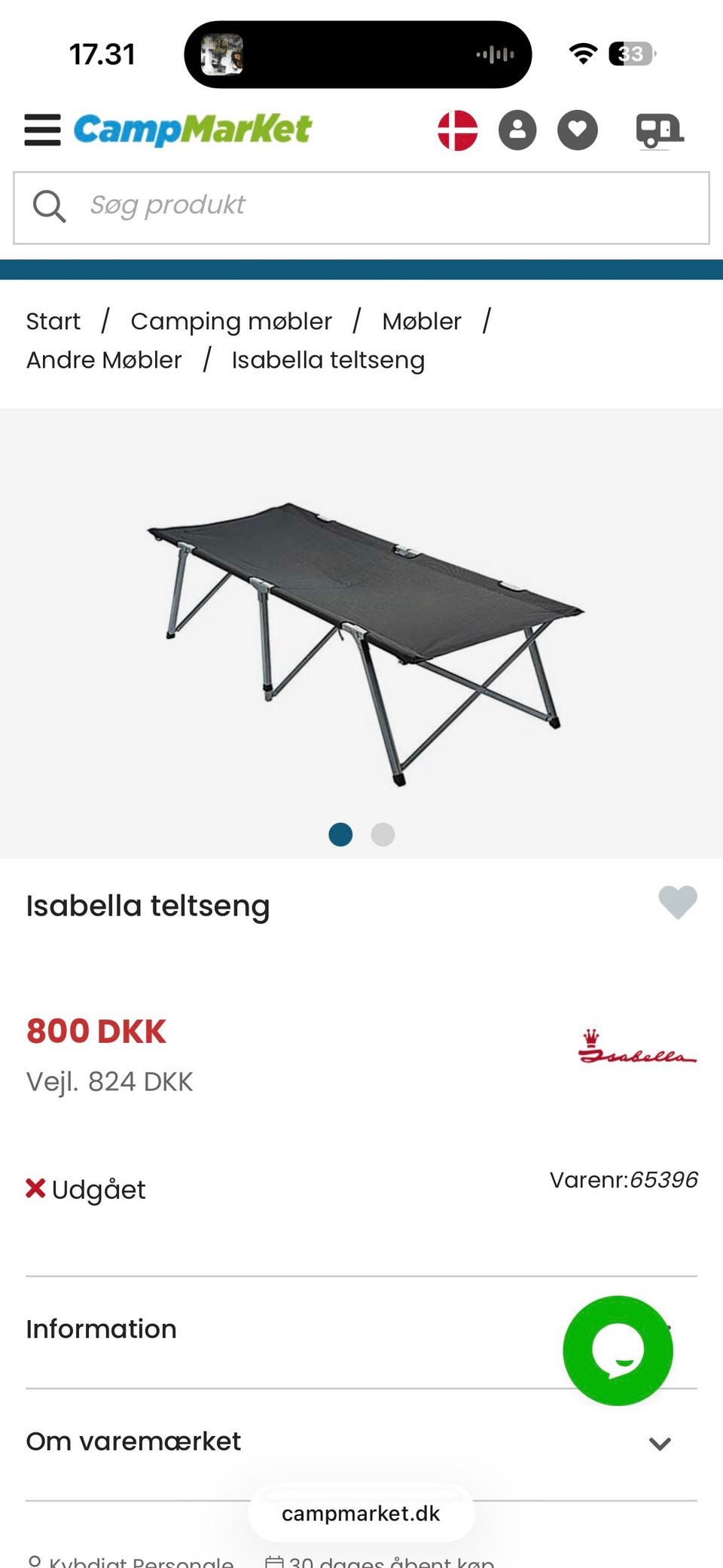Favorite the Isabella teltseng product
This screenshot has height=1568, width=723.
[677, 903]
